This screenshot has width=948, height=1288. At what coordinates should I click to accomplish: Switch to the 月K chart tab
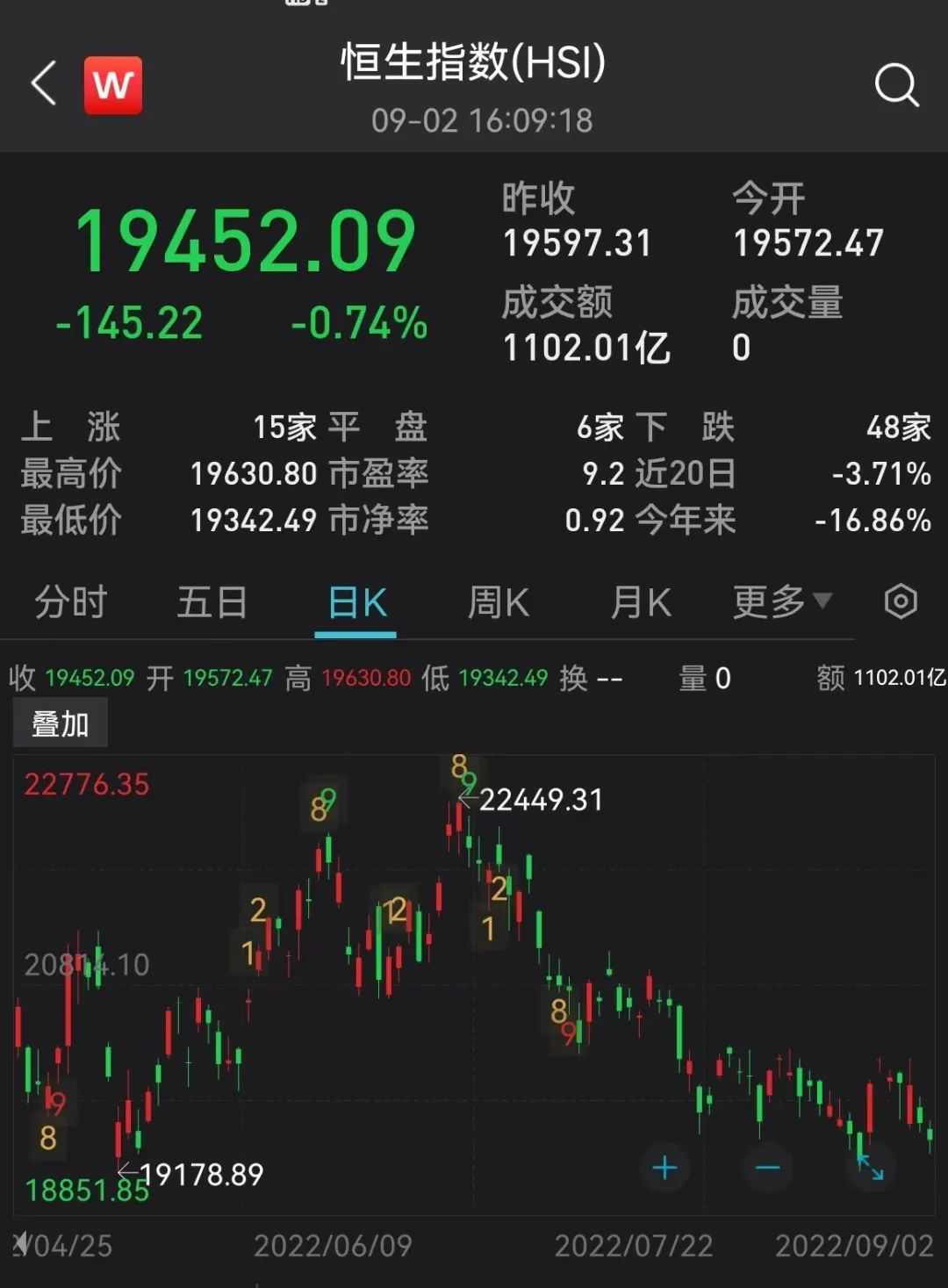click(x=640, y=603)
